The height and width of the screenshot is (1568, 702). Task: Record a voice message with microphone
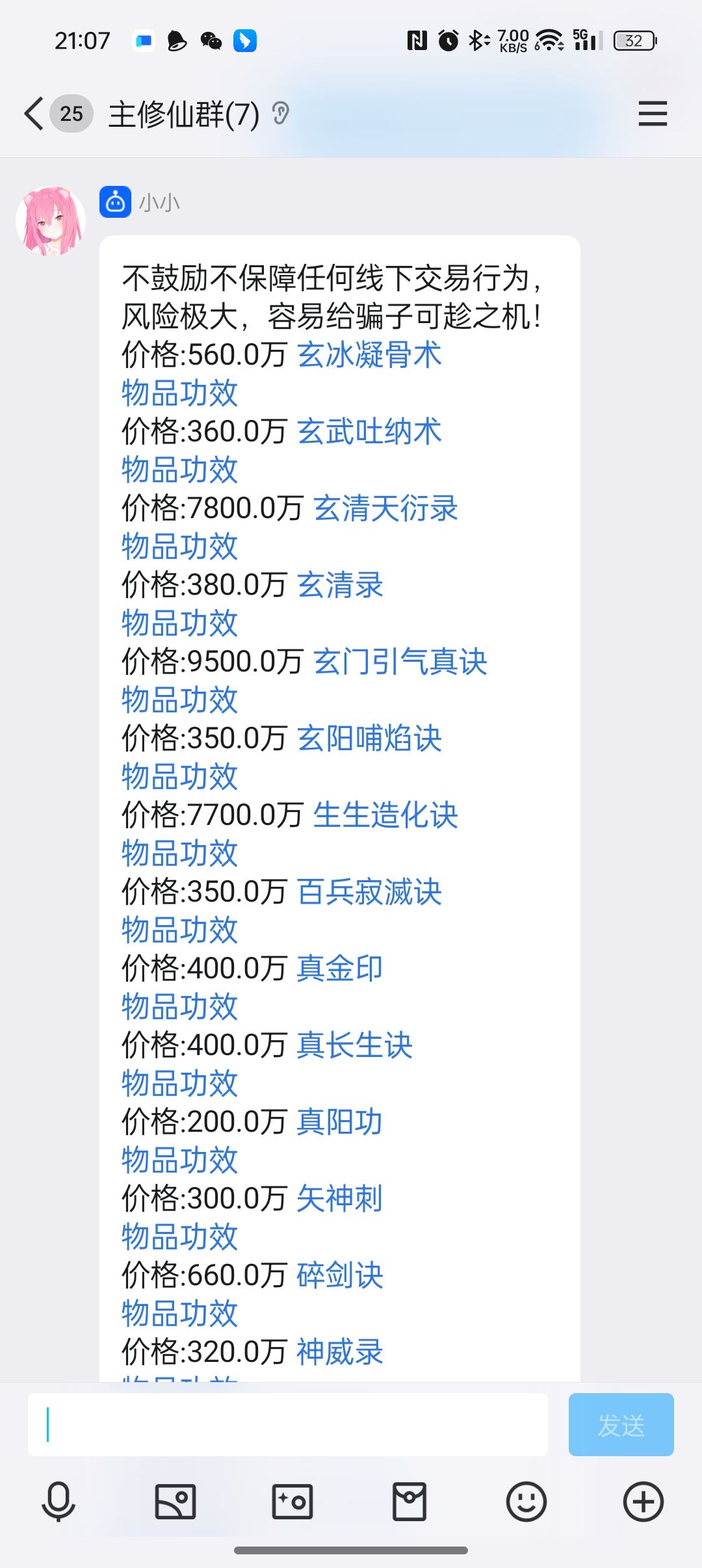tap(58, 1502)
